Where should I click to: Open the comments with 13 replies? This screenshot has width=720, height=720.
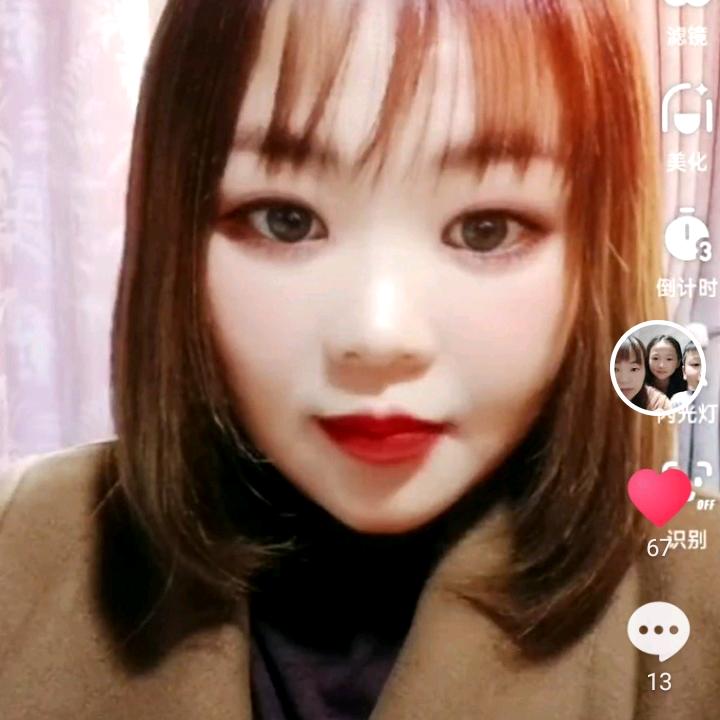point(658,633)
